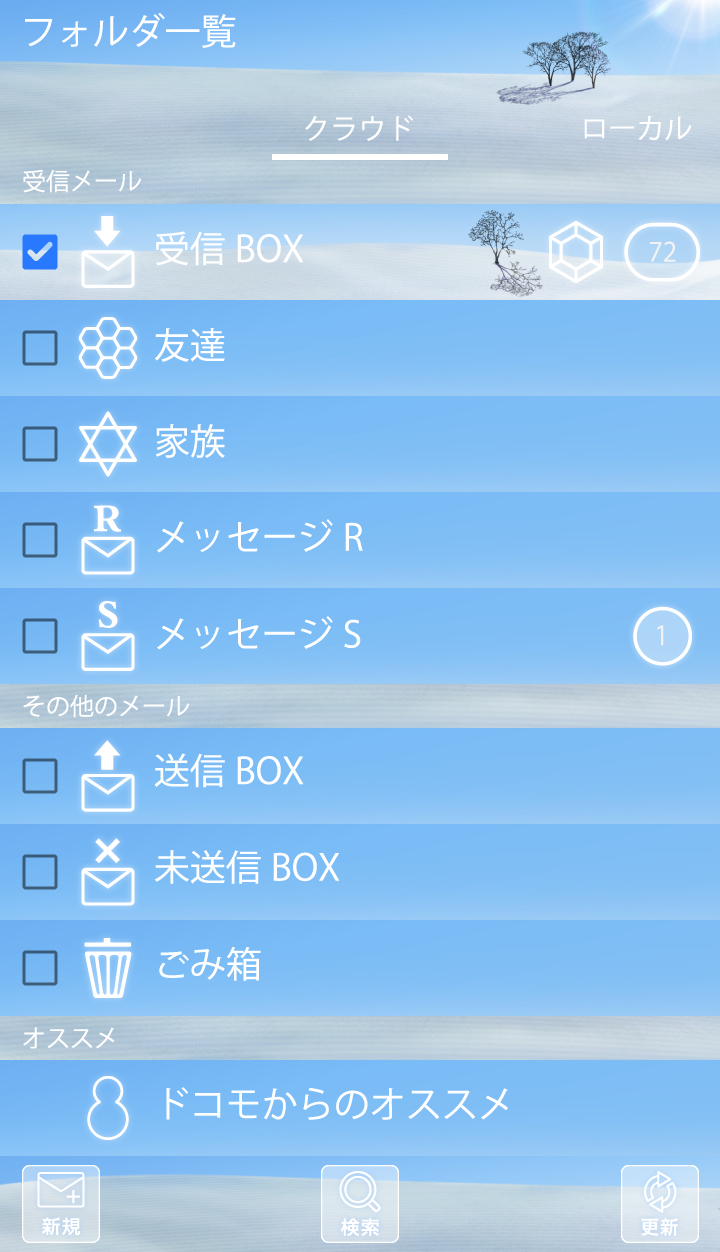Open the 友達 folder
The width and height of the screenshot is (720, 1252).
tap(190, 347)
